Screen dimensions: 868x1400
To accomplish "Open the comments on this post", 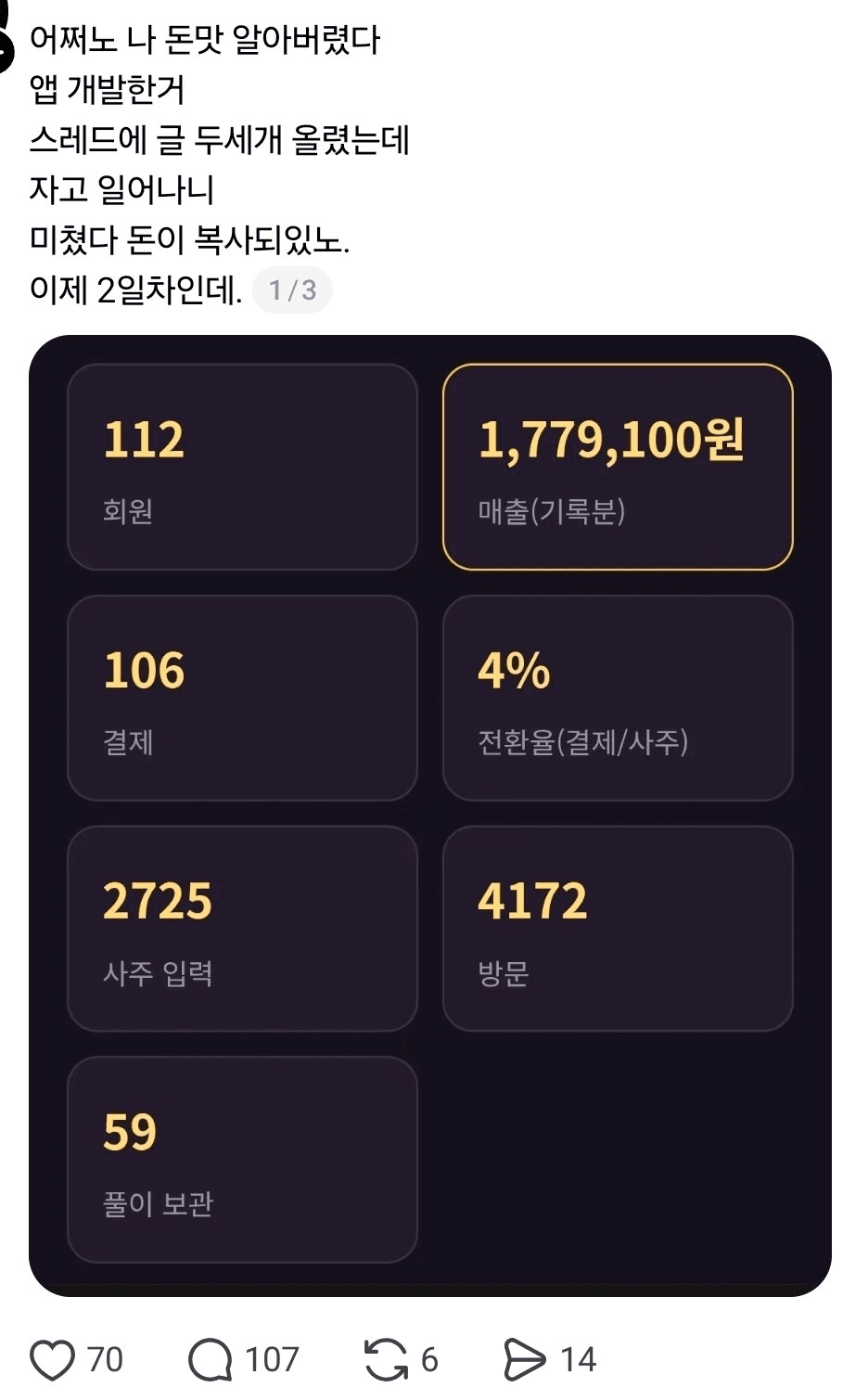I will click(x=210, y=1360).
